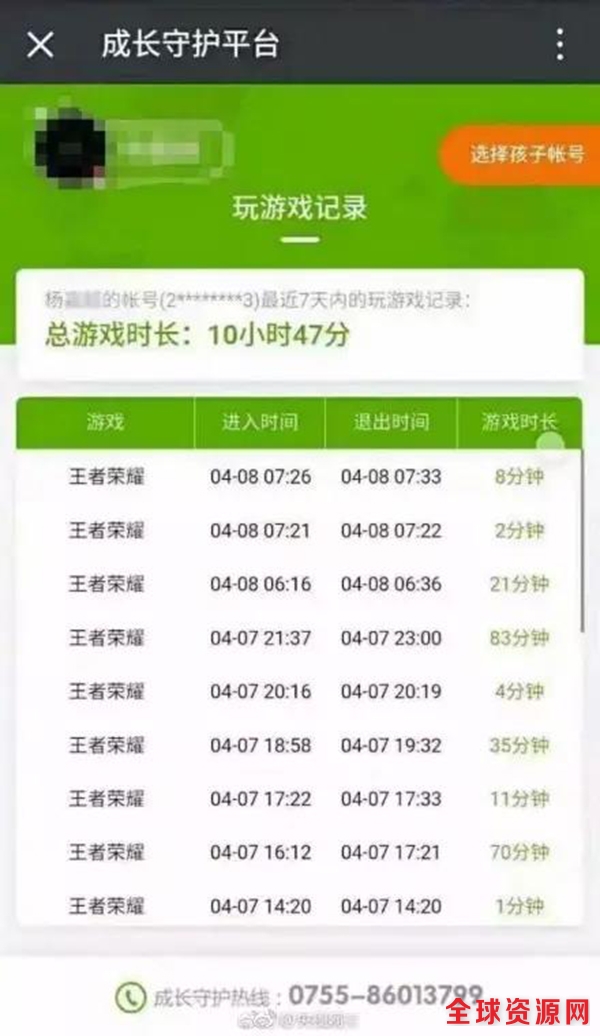Open the three-dot overflow menu
600x1036 pixels.
coord(560,44)
